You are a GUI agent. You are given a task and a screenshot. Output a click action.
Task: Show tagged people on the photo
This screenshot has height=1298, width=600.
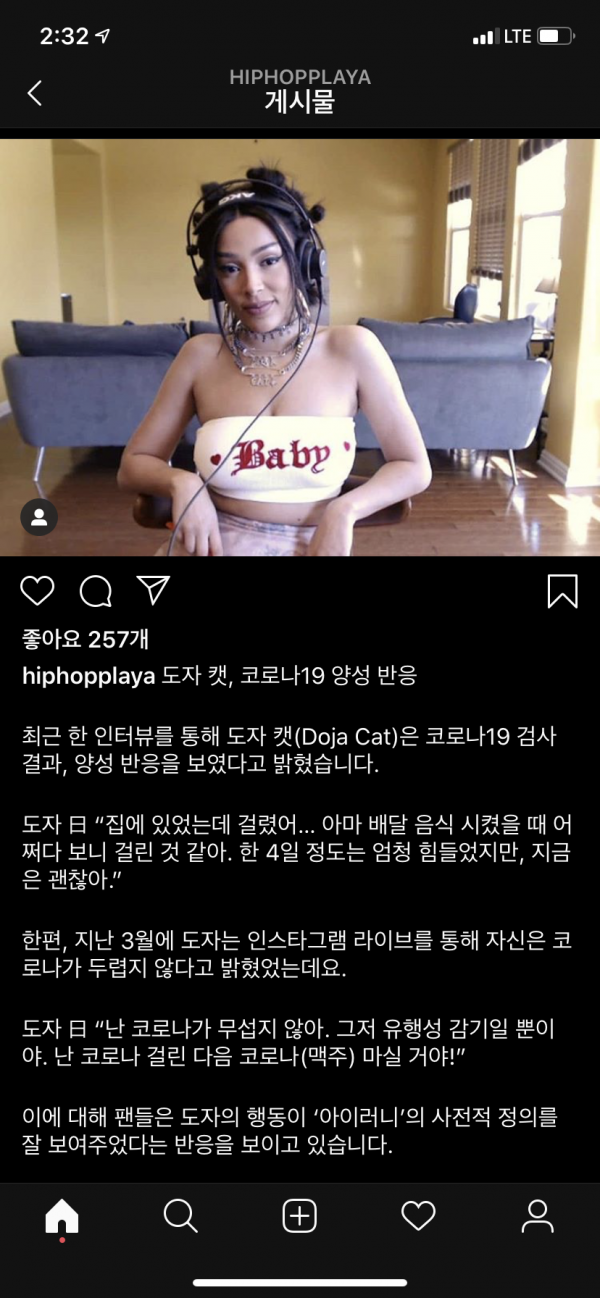click(x=39, y=517)
